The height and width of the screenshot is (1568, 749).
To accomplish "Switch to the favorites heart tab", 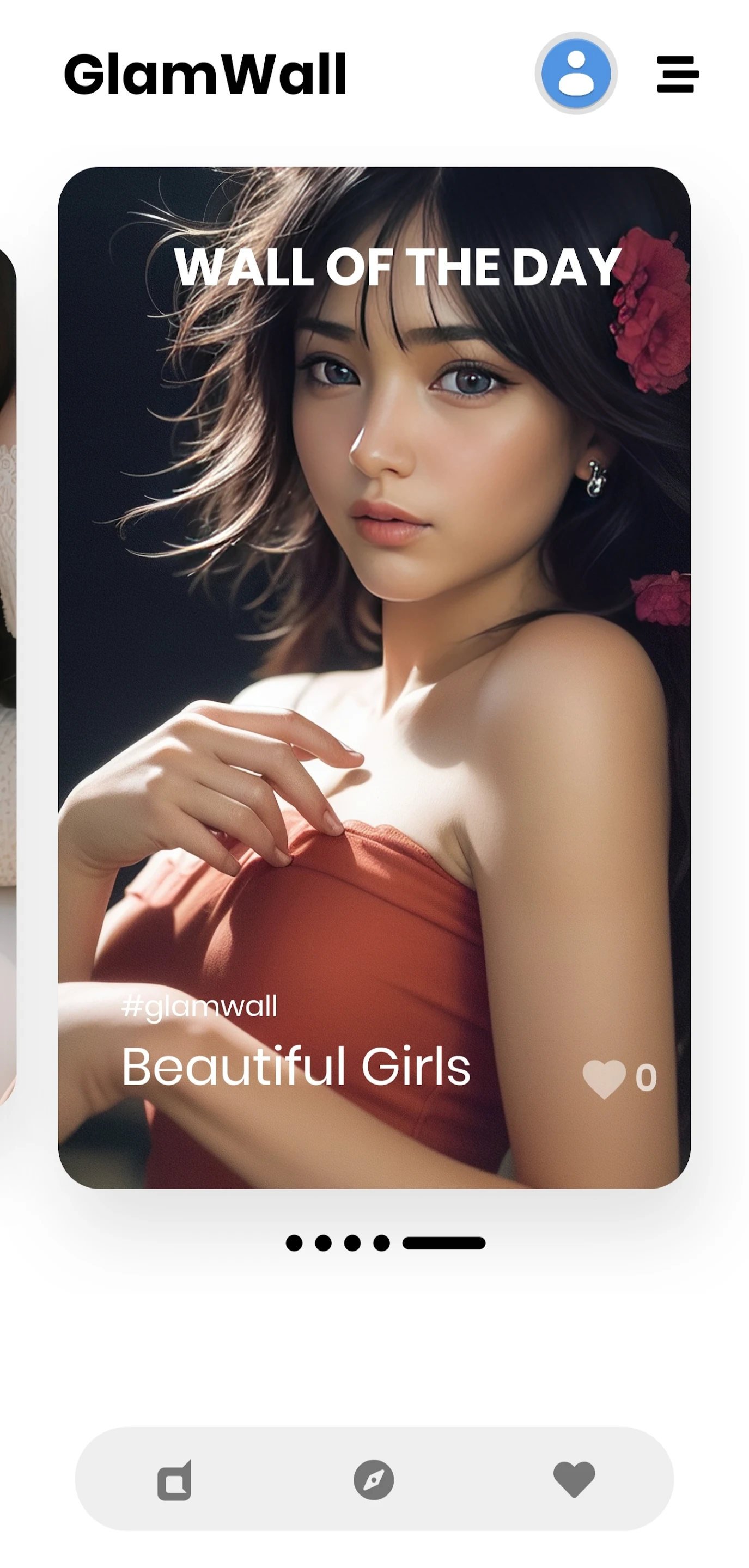I will pos(574,1480).
